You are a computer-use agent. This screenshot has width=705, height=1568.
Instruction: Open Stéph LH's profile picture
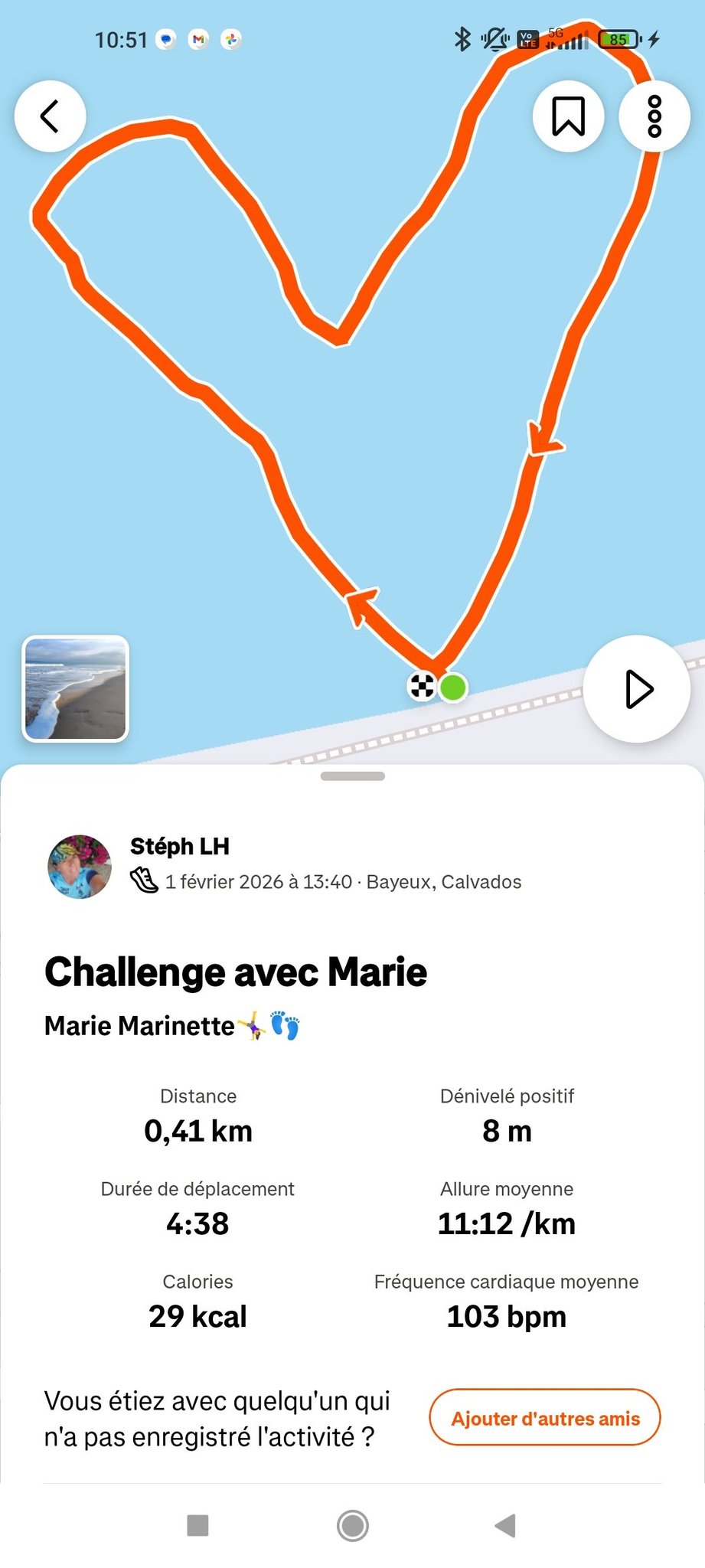point(80,867)
